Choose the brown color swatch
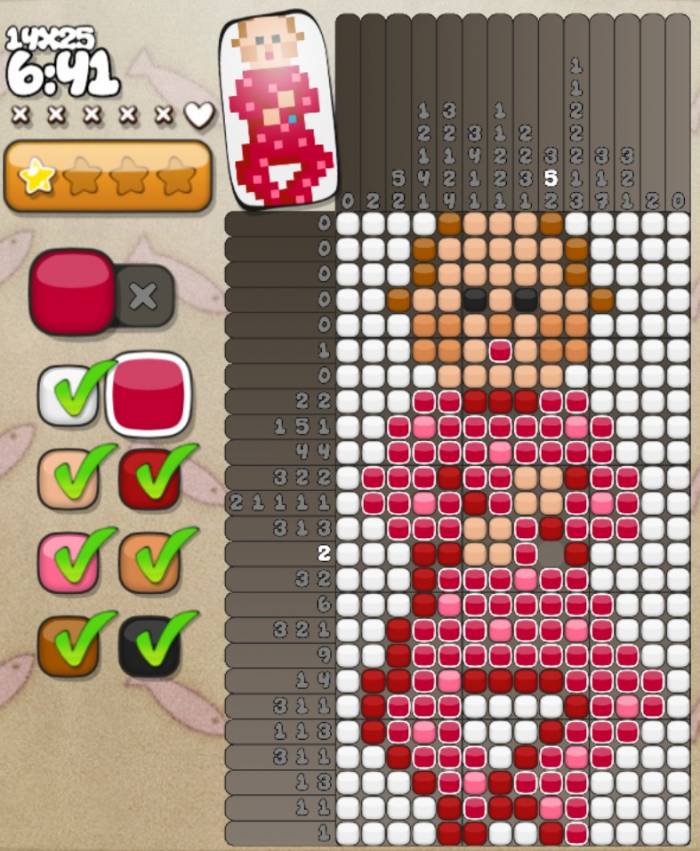 (x=68, y=645)
